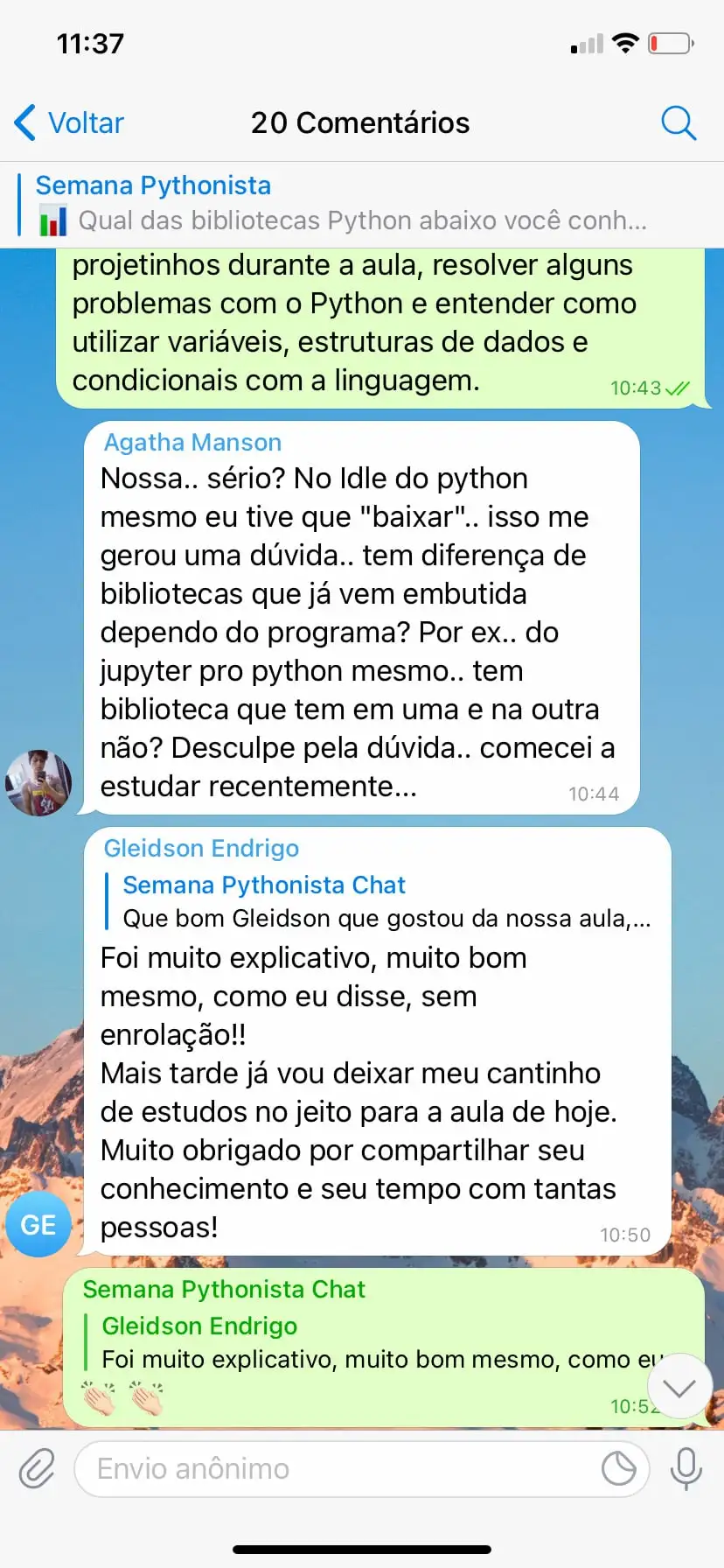Jump to the quoted Gleidson Endrigo message

376,1343
